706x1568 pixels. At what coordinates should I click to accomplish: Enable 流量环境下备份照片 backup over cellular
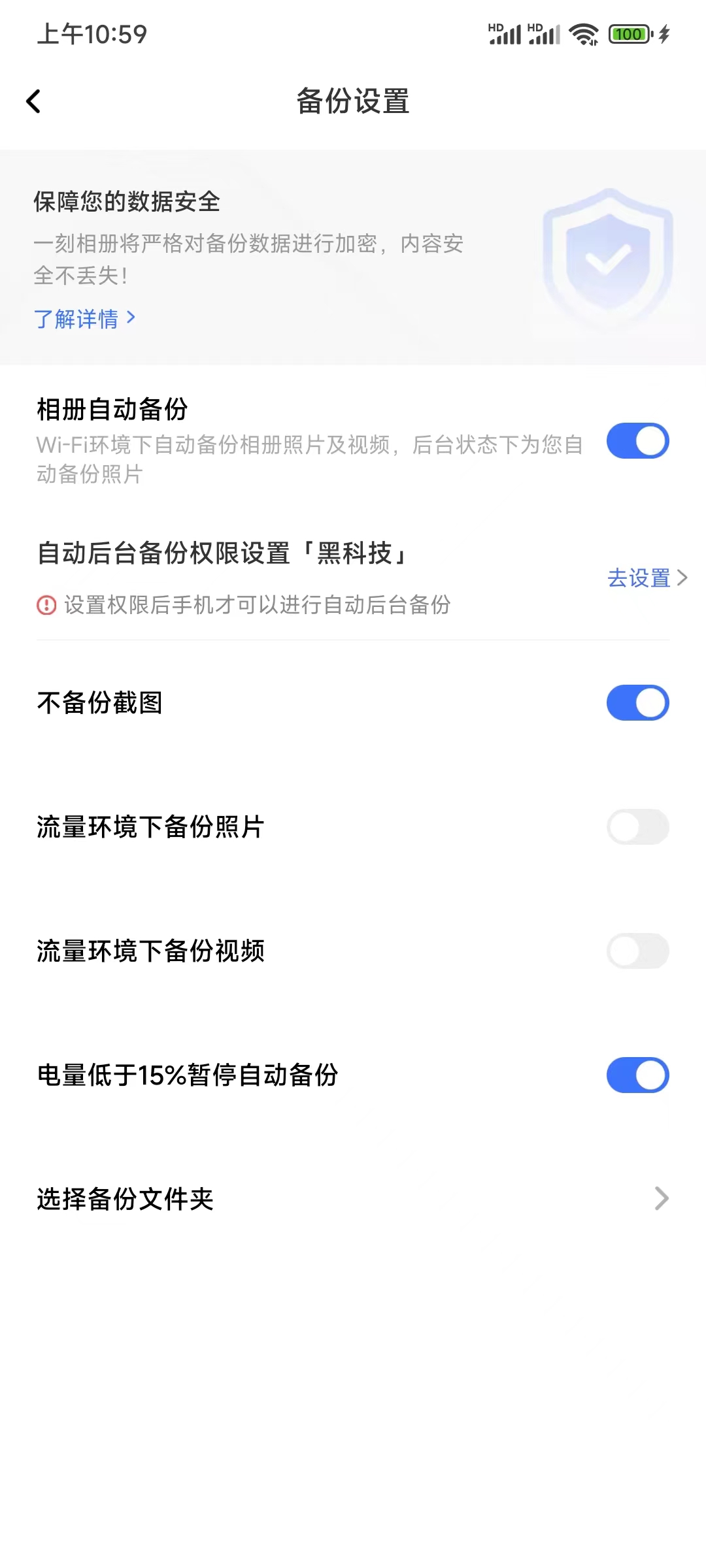coord(637,827)
